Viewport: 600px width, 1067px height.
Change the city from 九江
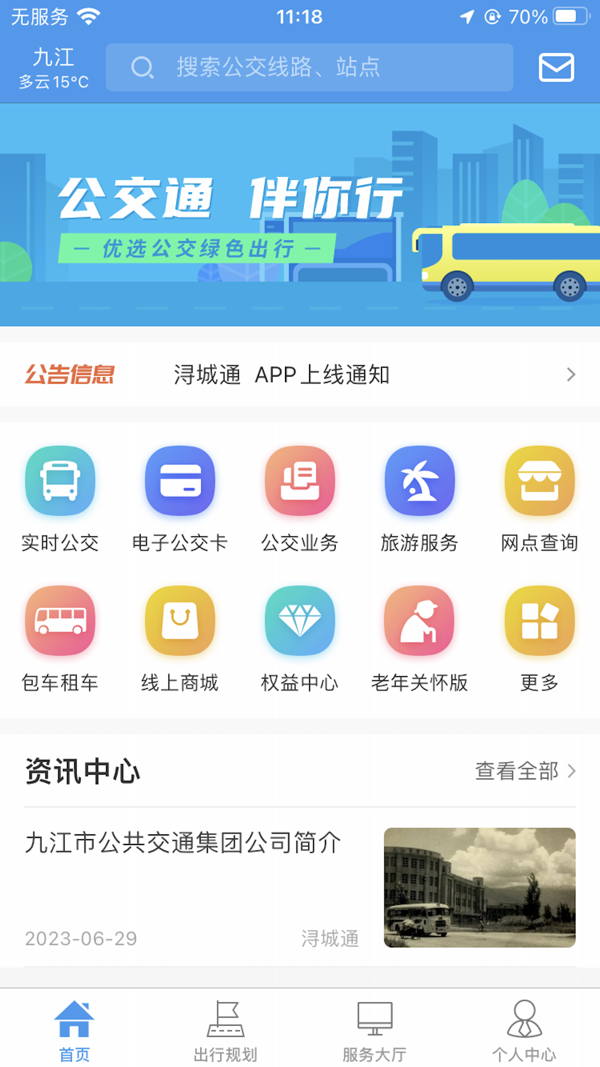[53, 67]
